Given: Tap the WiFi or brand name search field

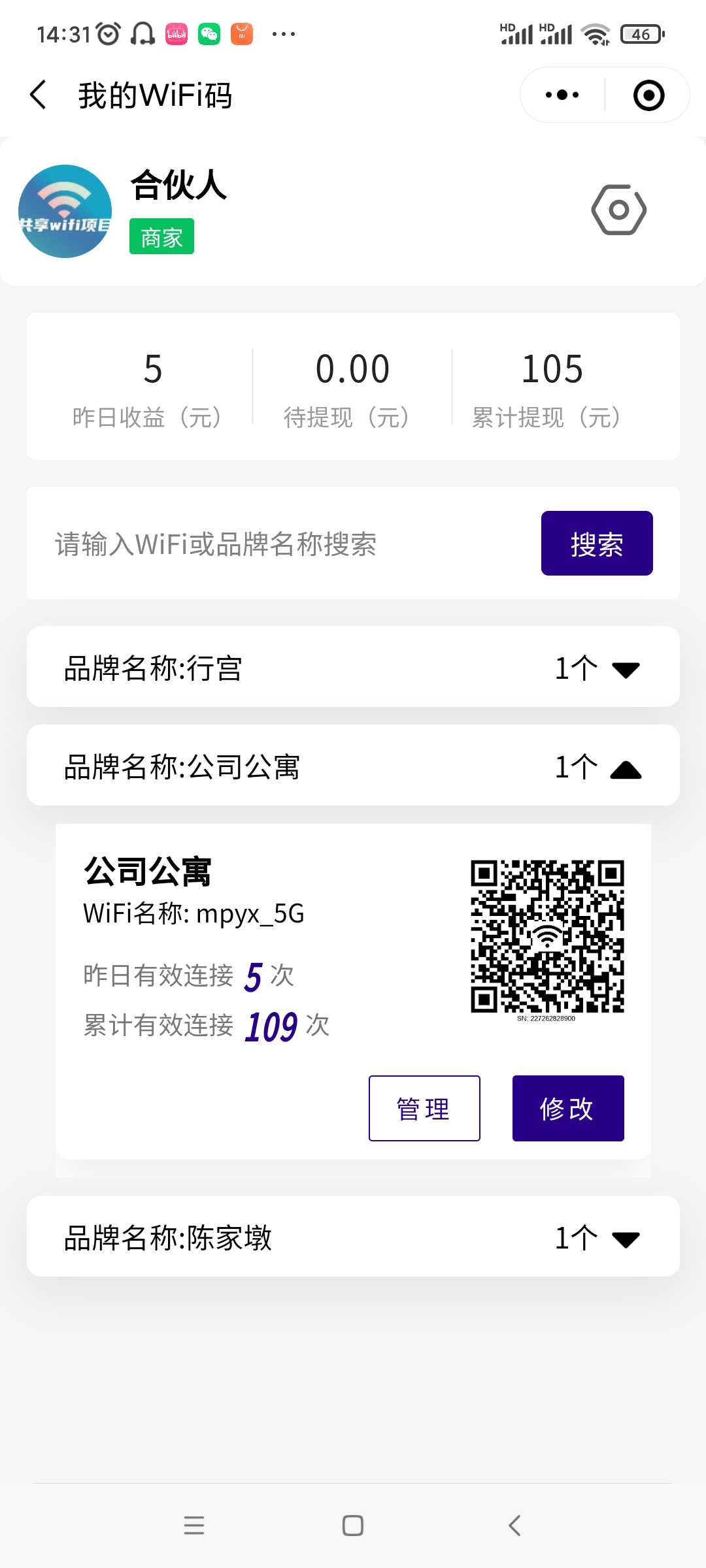Looking at the screenshot, I should (288, 544).
